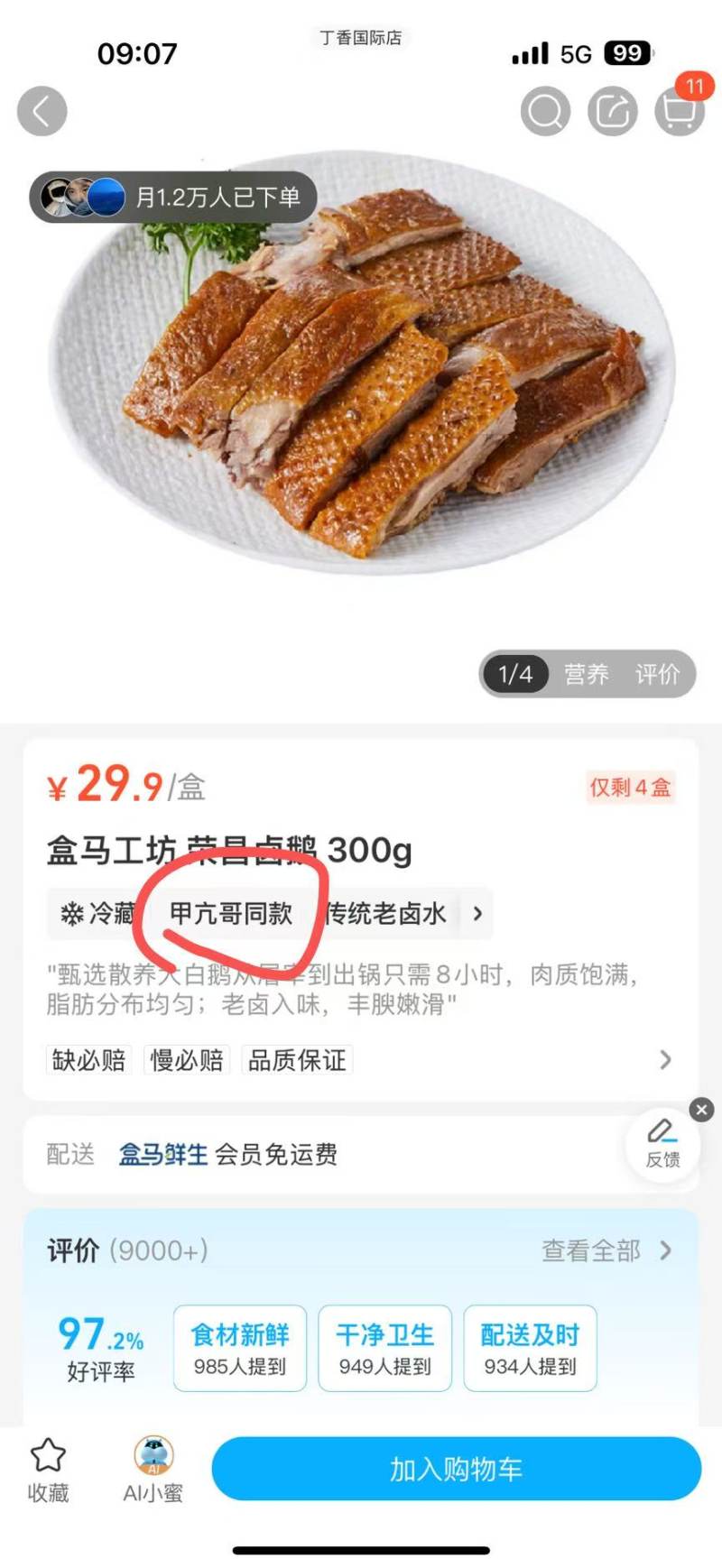Open search from the top bar
This screenshot has width=722, height=1568.
(x=545, y=112)
